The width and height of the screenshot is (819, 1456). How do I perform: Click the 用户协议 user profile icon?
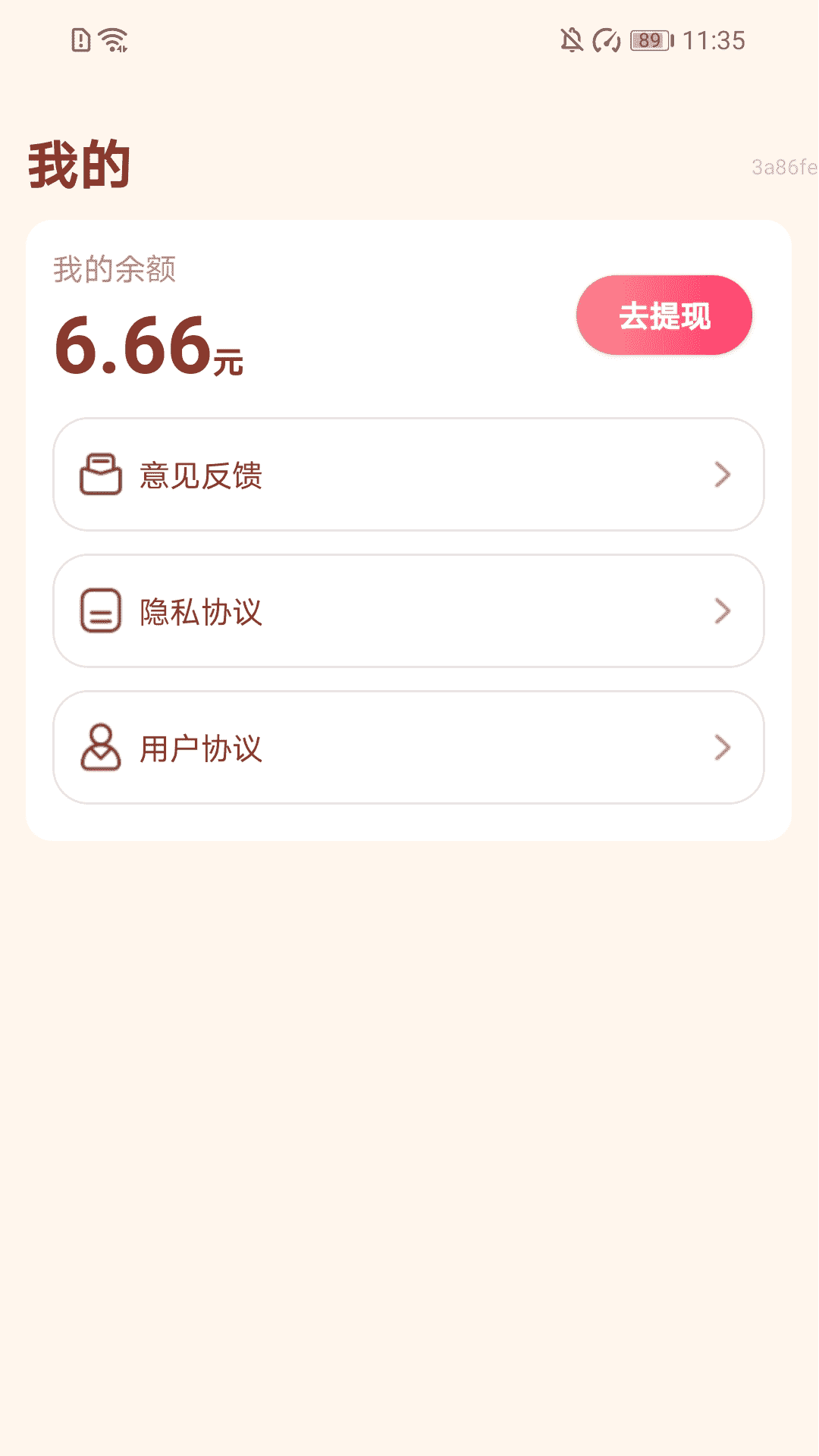pyautogui.click(x=101, y=748)
